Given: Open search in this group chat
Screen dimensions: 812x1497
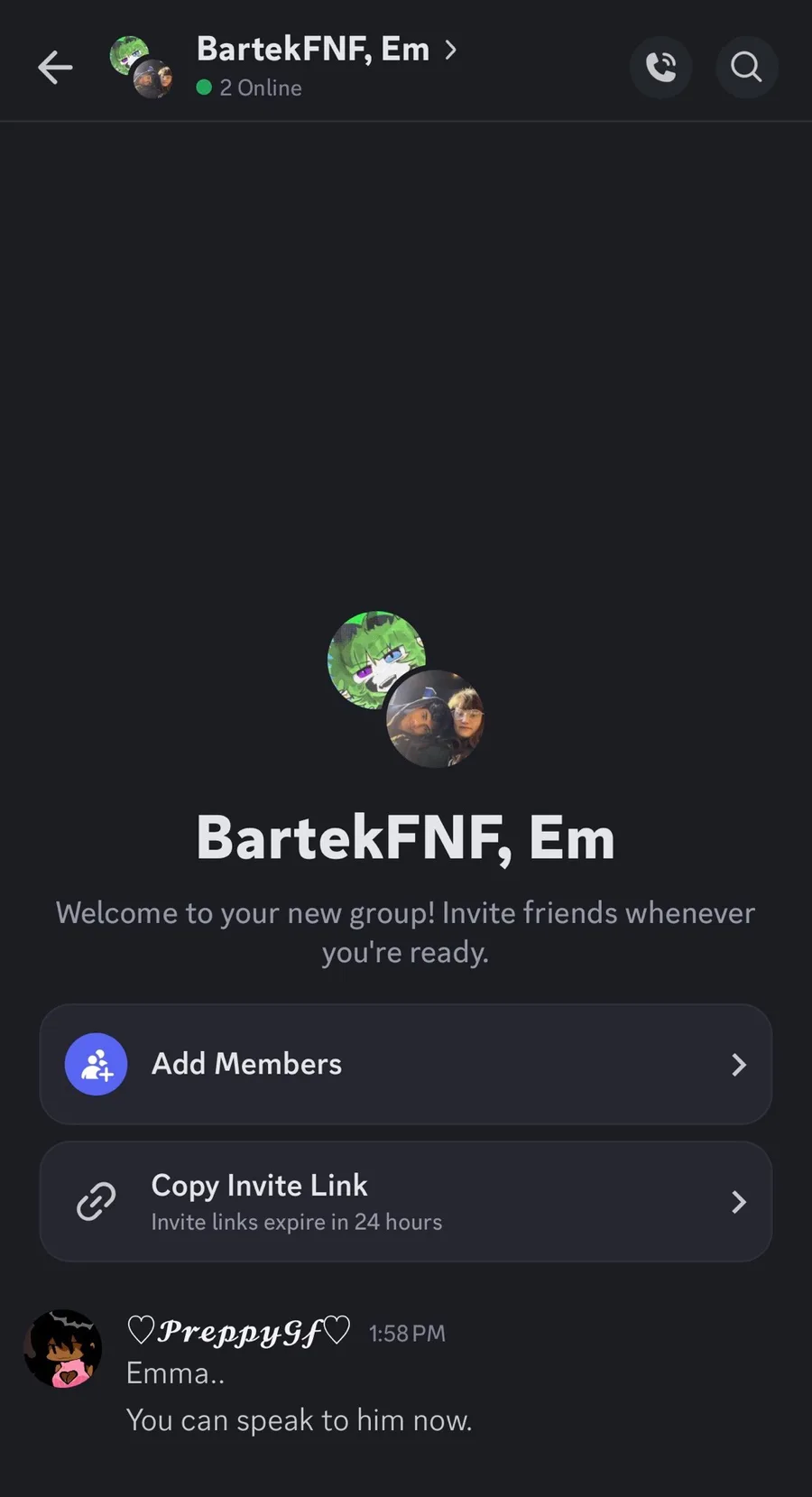Looking at the screenshot, I should point(746,67).
